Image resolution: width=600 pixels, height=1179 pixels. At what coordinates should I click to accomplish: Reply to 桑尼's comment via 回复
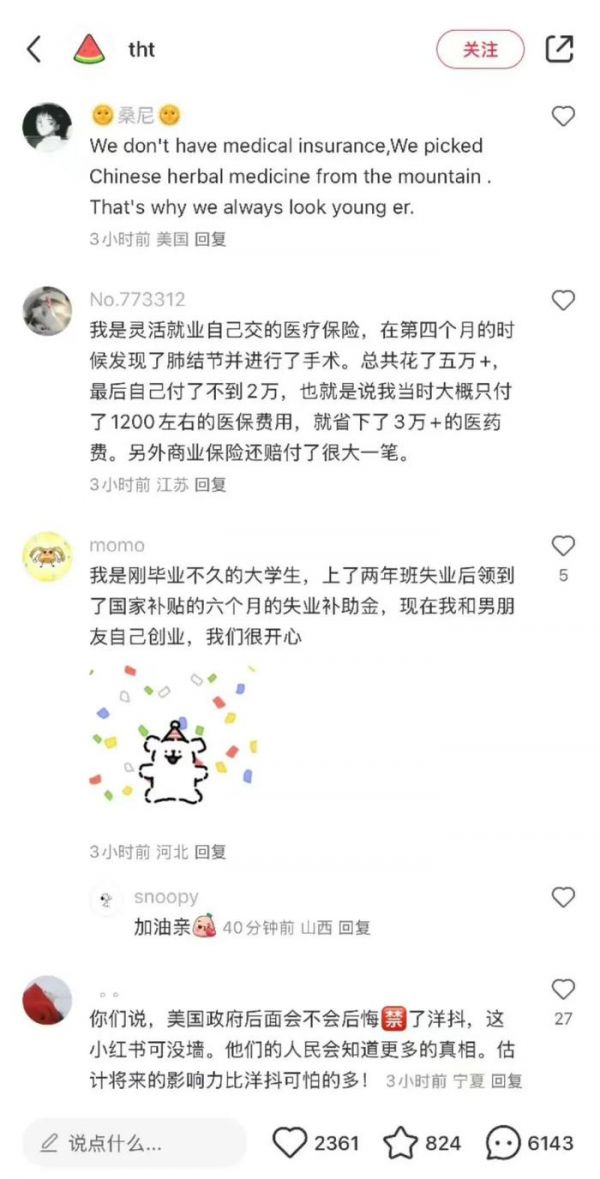coord(210,240)
